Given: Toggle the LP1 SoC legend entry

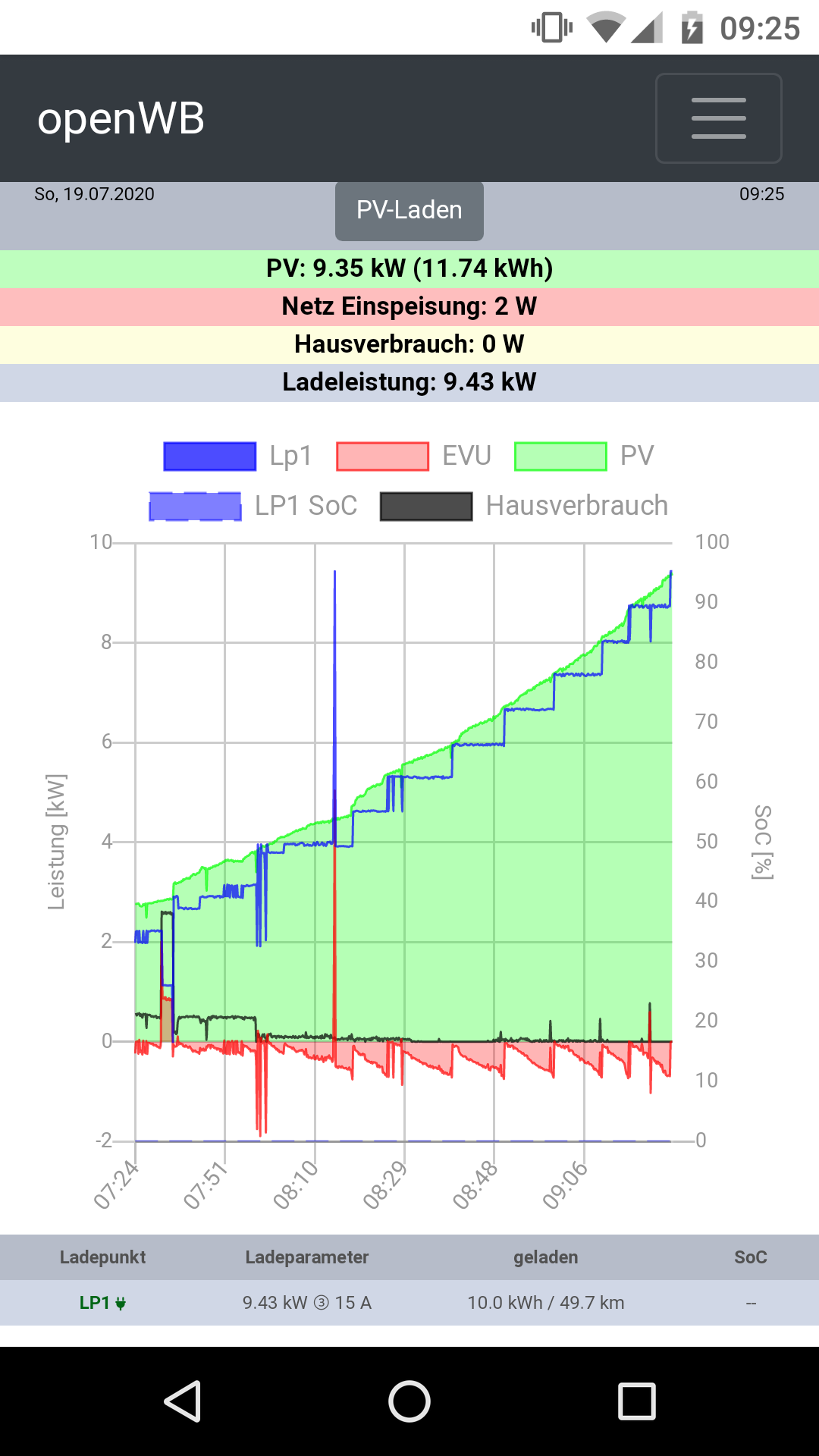Looking at the screenshot, I should pos(253,506).
